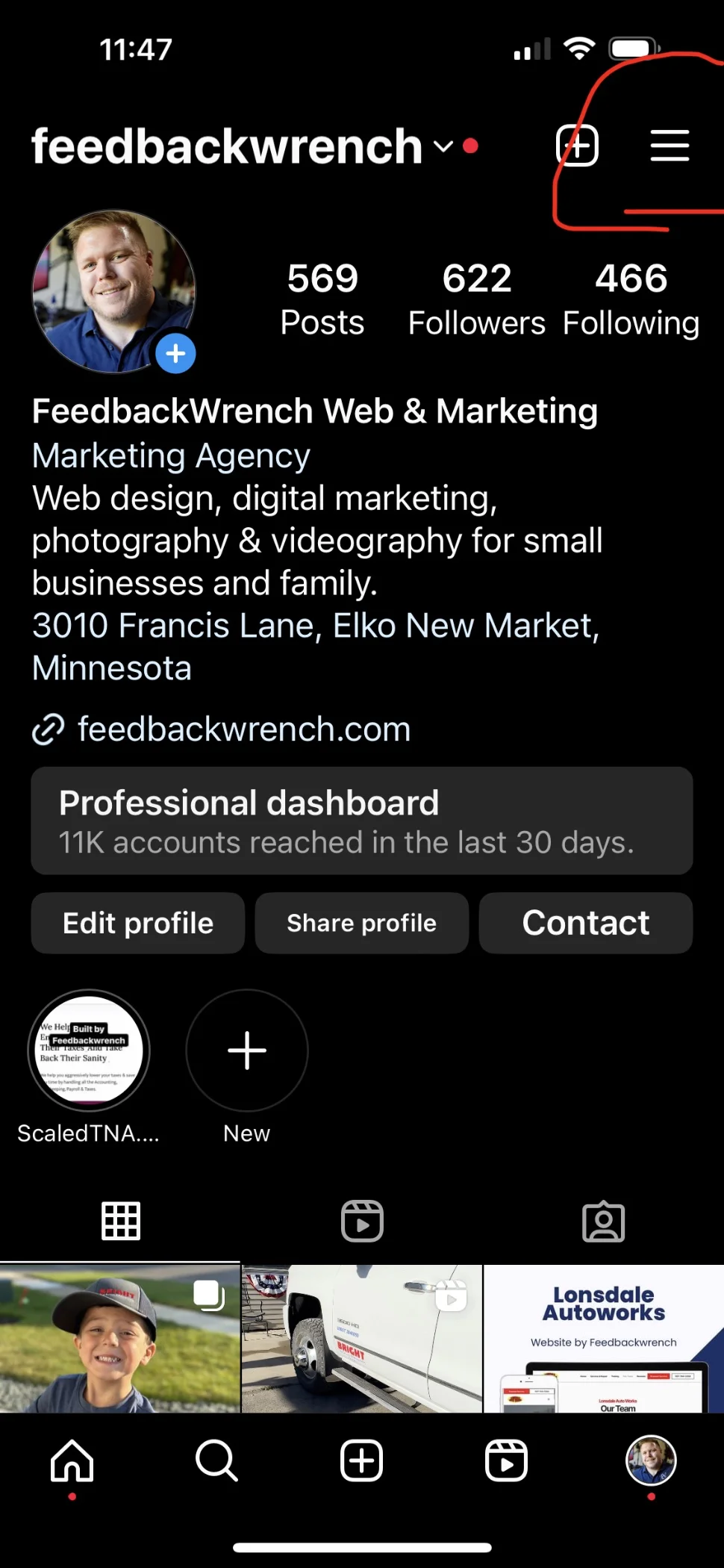724x1568 pixels.
Task: Open the Lonsdale Autoworks post
Action: [x=604, y=1338]
